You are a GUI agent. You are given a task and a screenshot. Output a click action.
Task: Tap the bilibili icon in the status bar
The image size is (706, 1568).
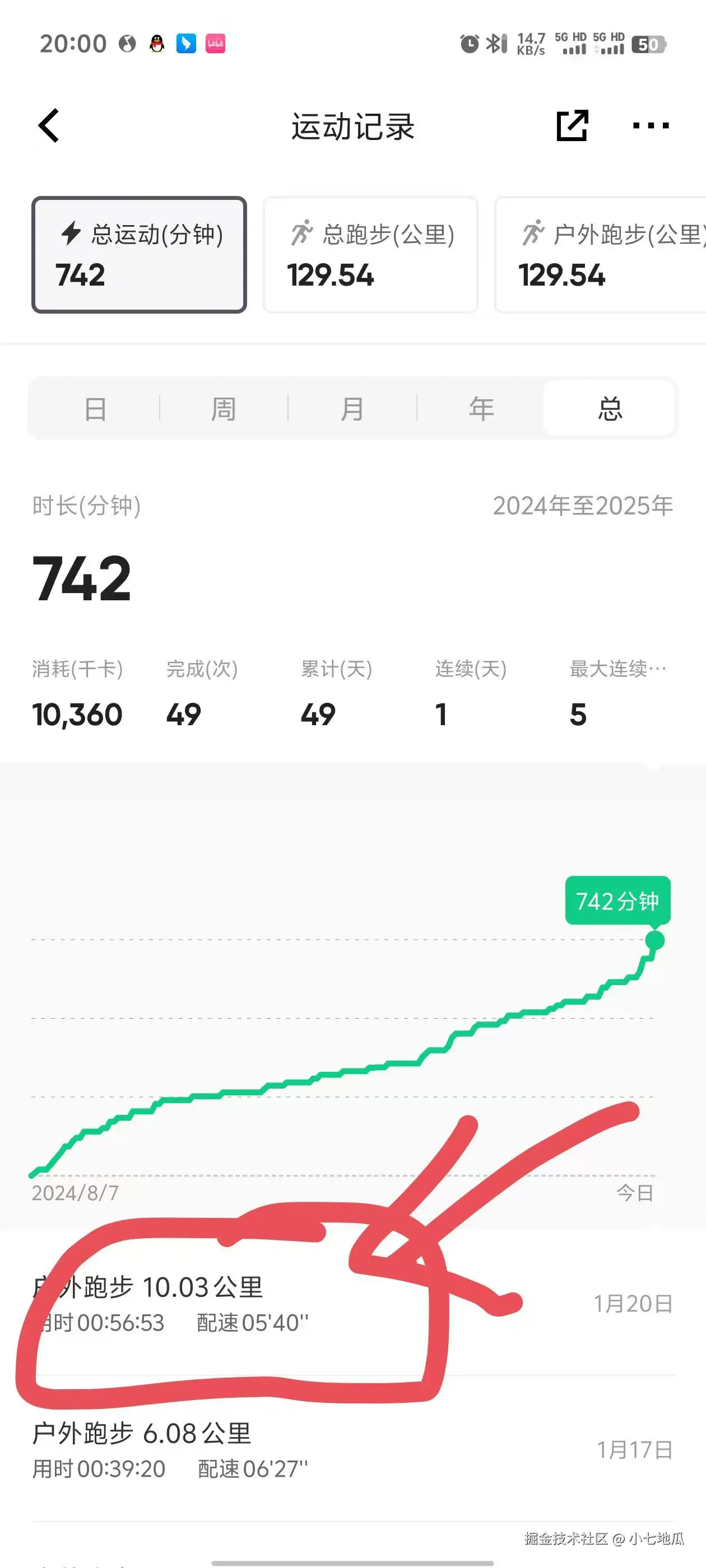pos(216,43)
